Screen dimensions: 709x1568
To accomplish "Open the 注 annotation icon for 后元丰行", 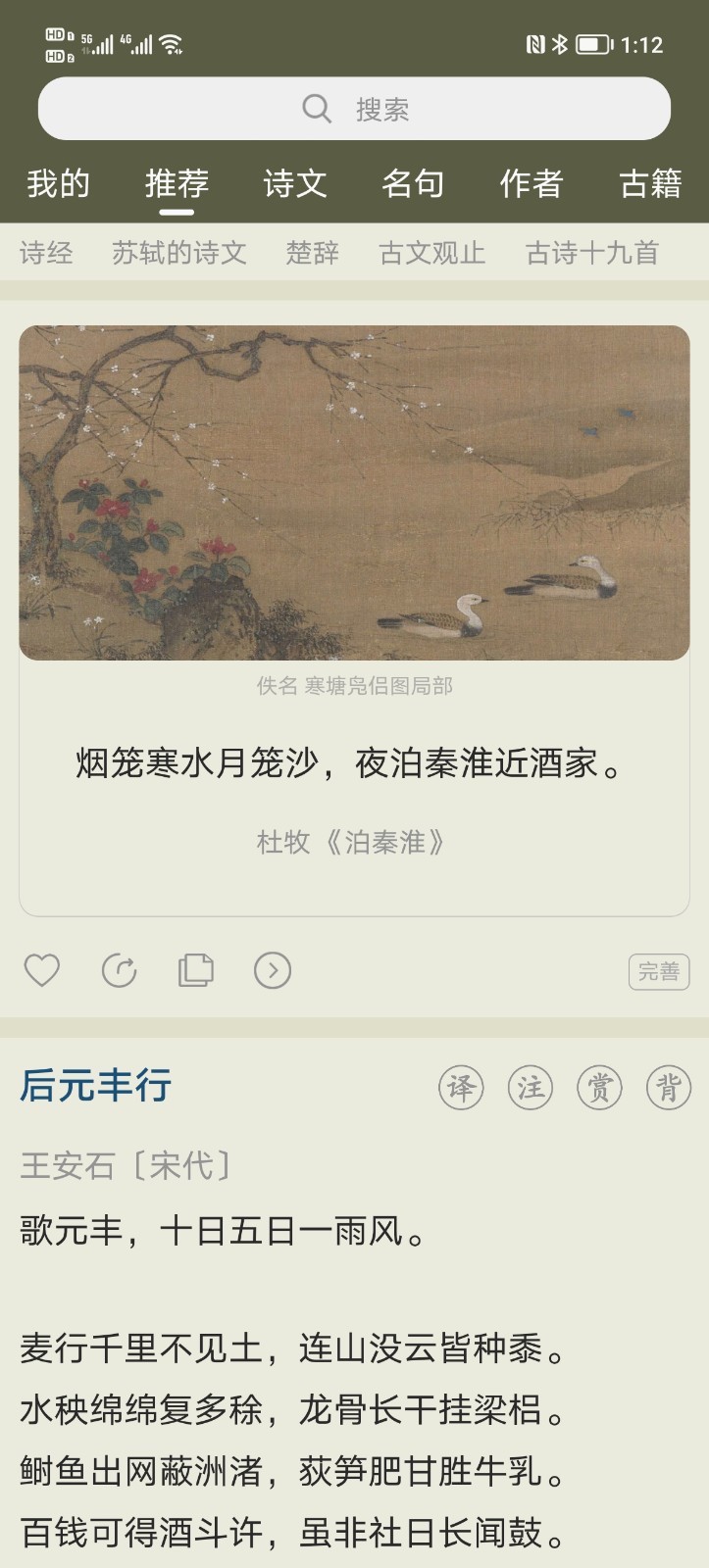I will 531,1087.
